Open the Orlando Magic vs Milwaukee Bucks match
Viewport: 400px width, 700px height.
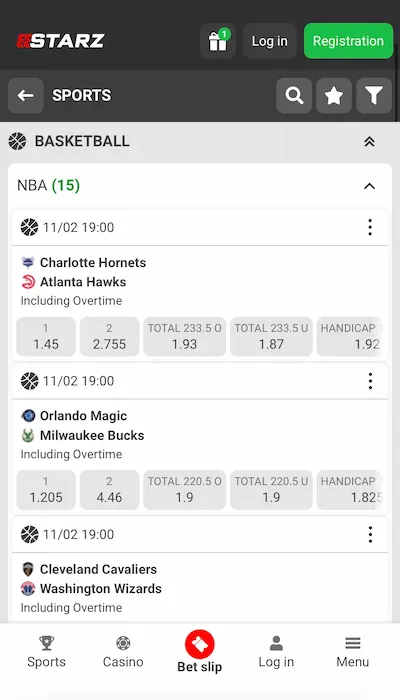point(83,425)
